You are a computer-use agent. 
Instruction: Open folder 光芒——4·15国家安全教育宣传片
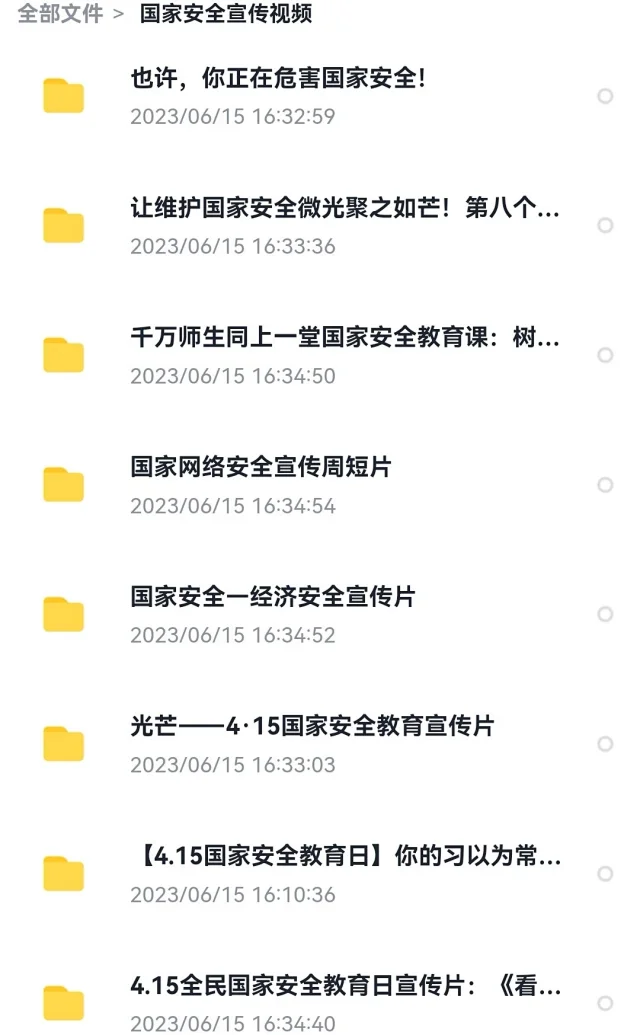pyautogui.click(x=320, y=745)
